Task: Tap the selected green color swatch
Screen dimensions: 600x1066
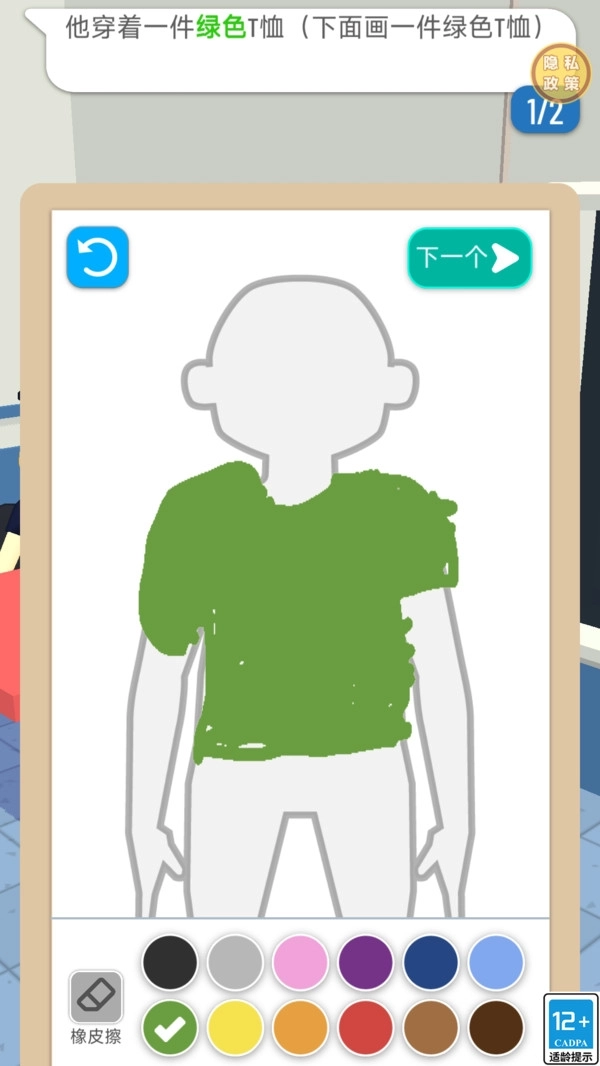Action: pos(170,1027)
